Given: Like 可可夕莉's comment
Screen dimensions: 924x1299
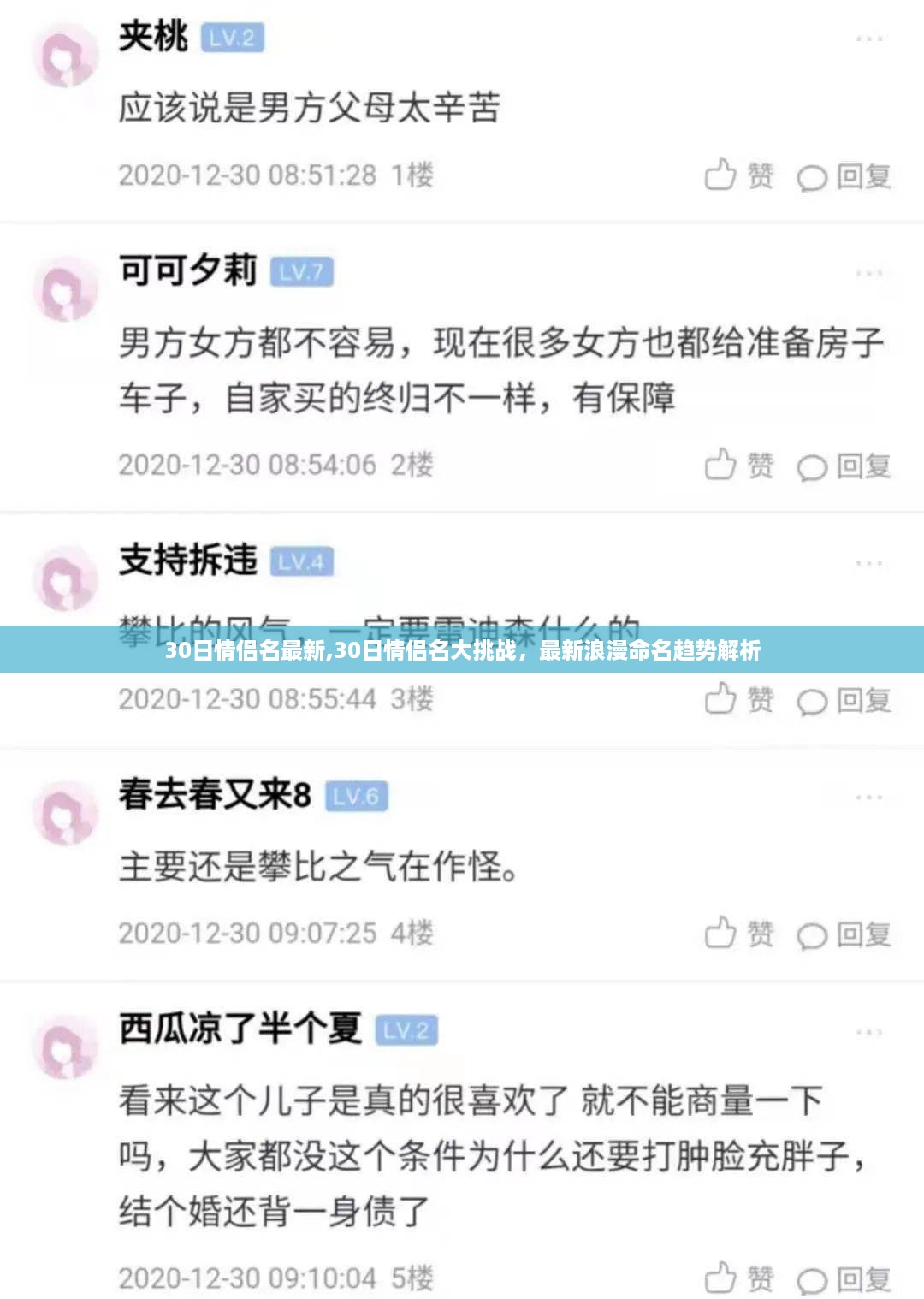Looking at the screenshot, I should pyautogui.click(x=738, y=466).
